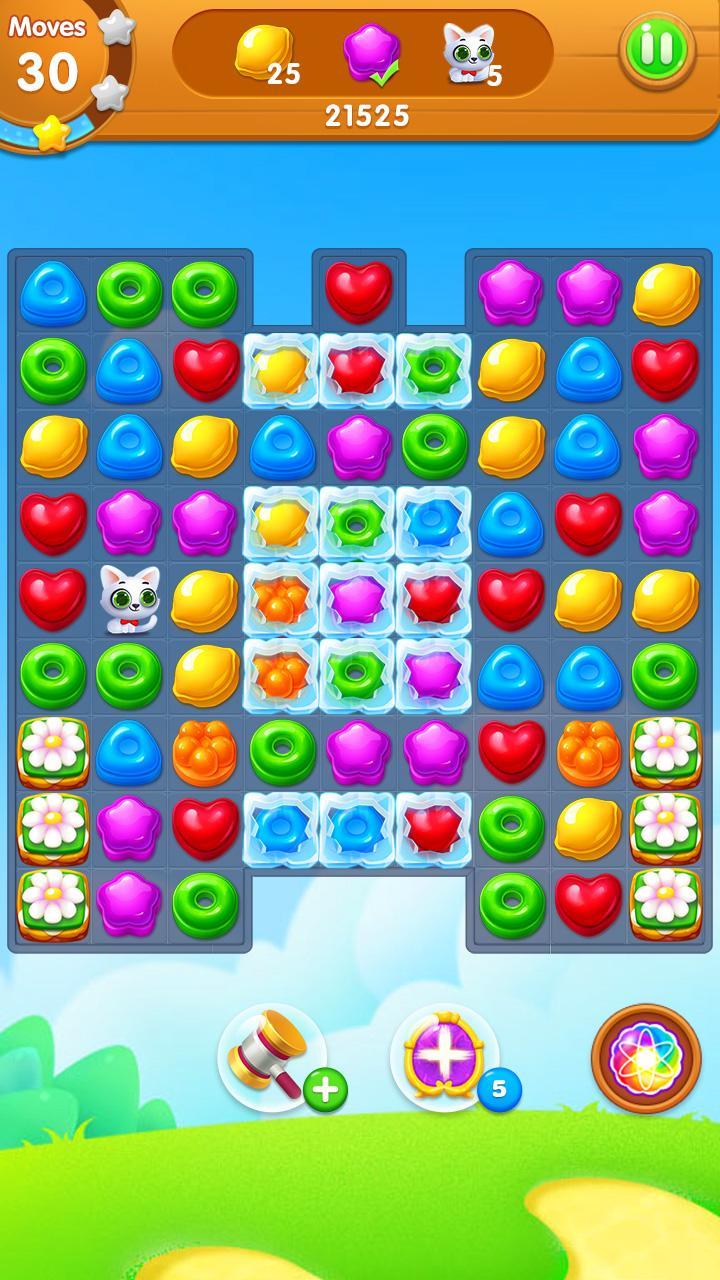Open the rainbow color ball booster

click(645, 1058)
